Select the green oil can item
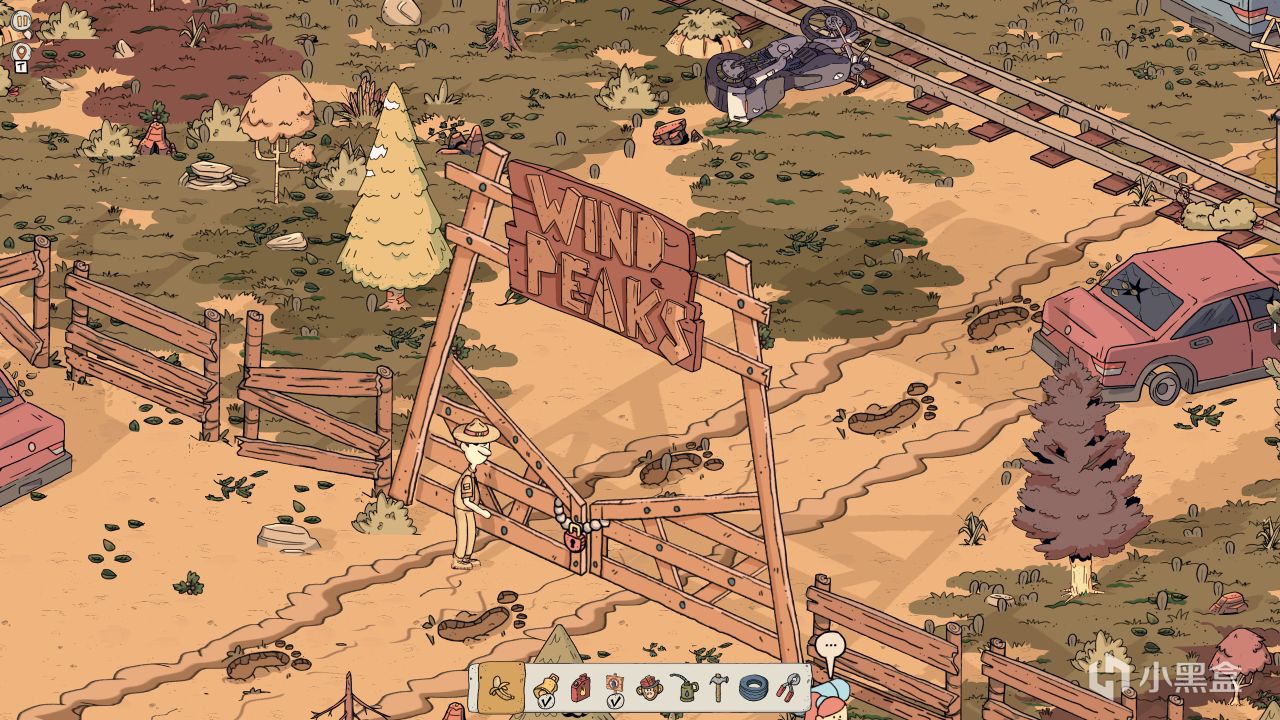 click(684, 687)
